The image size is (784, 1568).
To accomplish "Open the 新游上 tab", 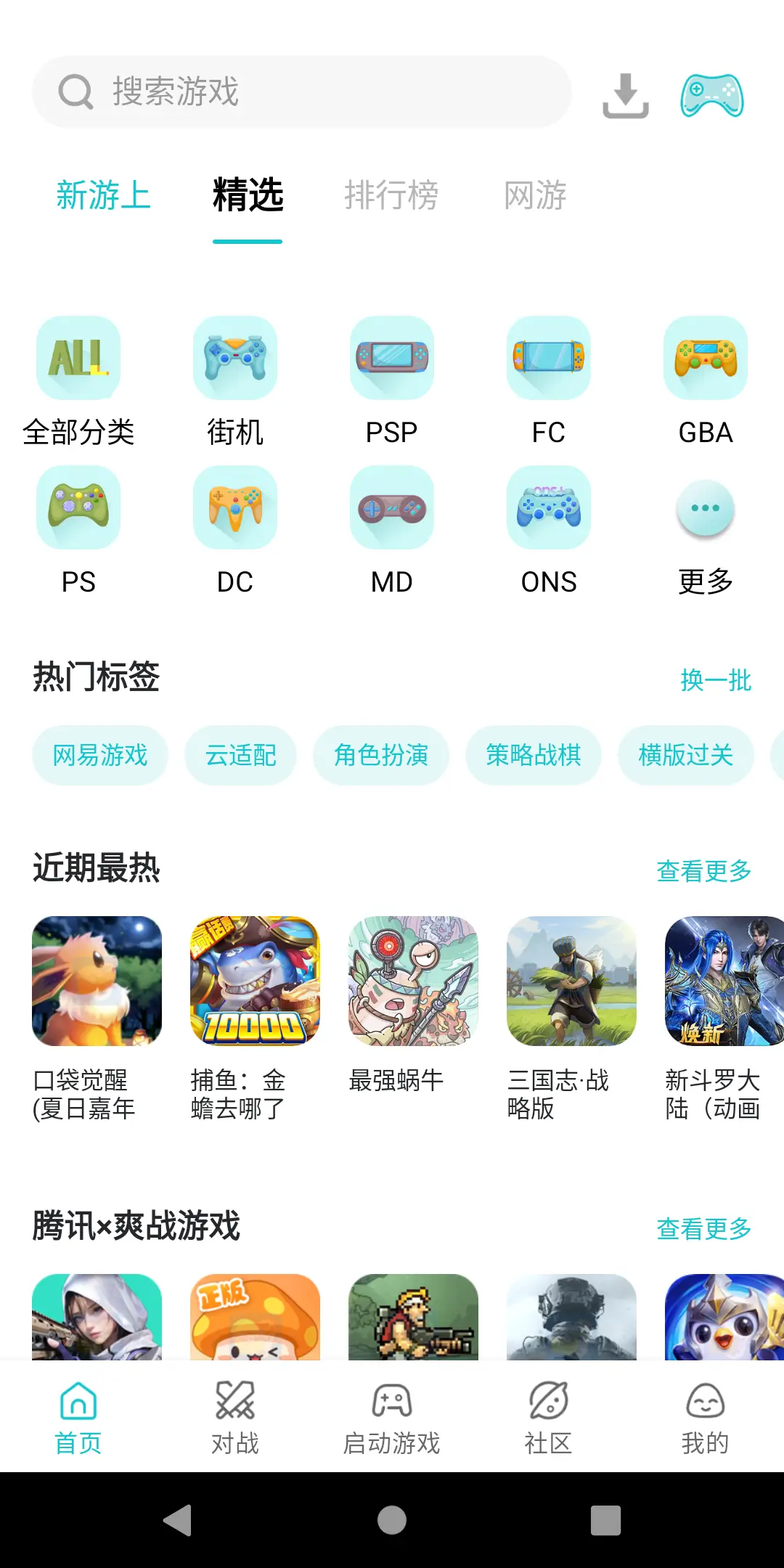I will (x=104, y=195).
